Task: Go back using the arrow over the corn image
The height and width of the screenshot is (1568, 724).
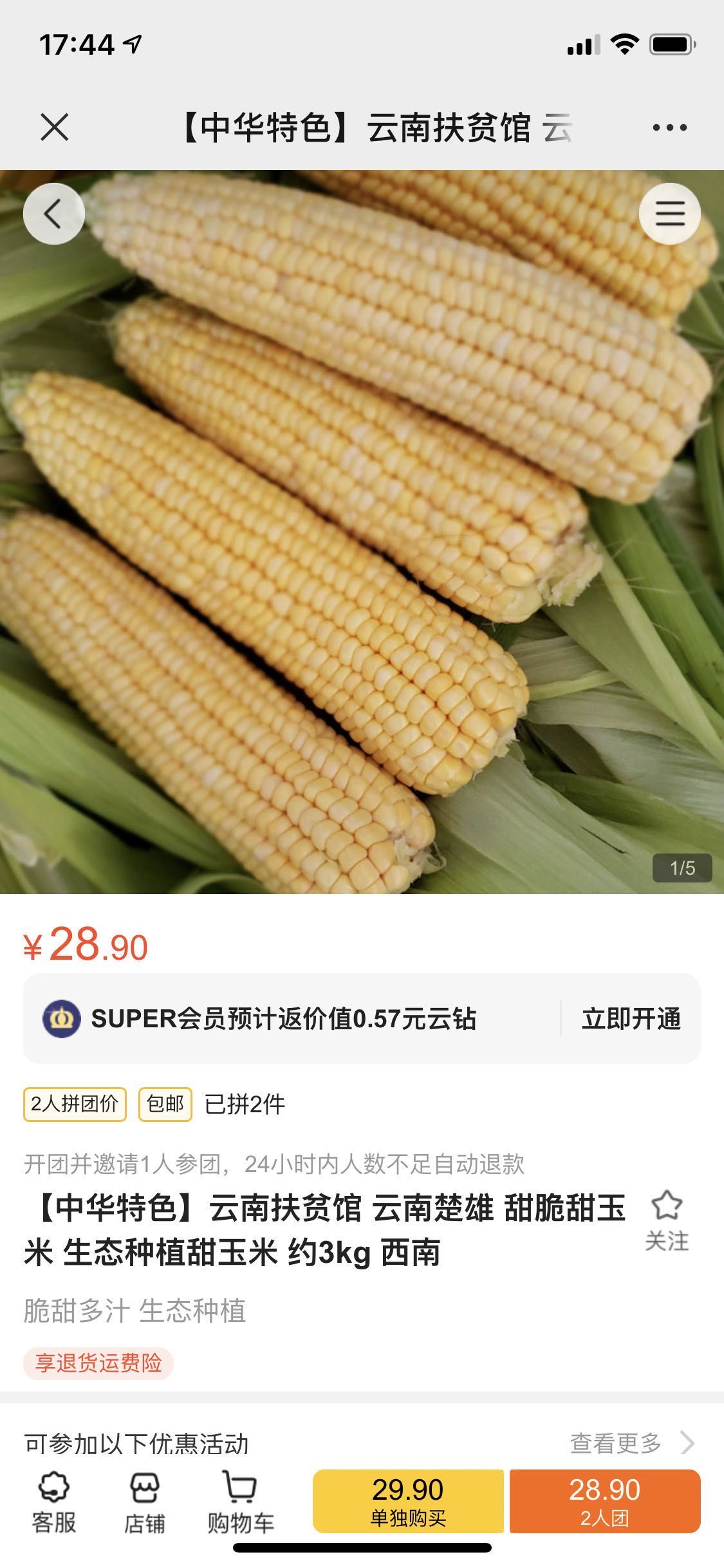Action: 54,214
